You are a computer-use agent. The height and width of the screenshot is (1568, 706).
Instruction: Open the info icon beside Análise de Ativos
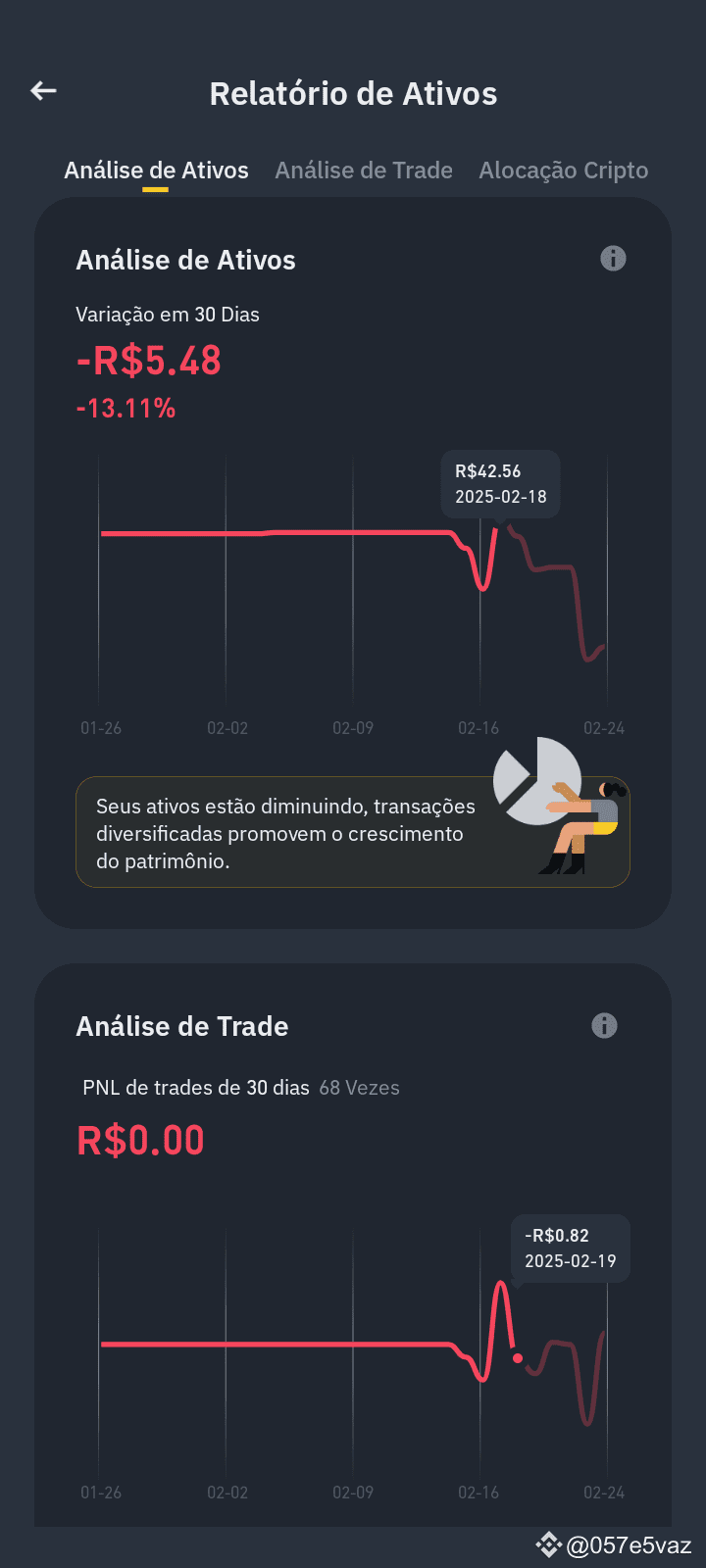click(613, 259)
